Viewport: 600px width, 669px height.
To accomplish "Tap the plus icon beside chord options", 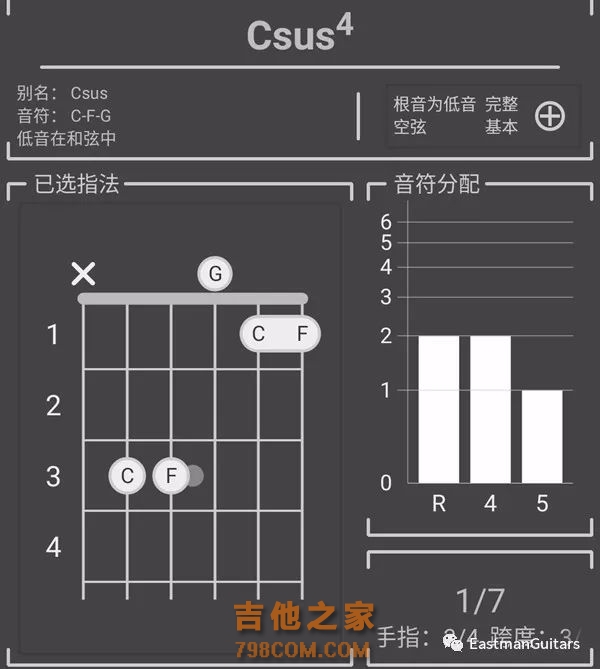I will coord(549,116).
